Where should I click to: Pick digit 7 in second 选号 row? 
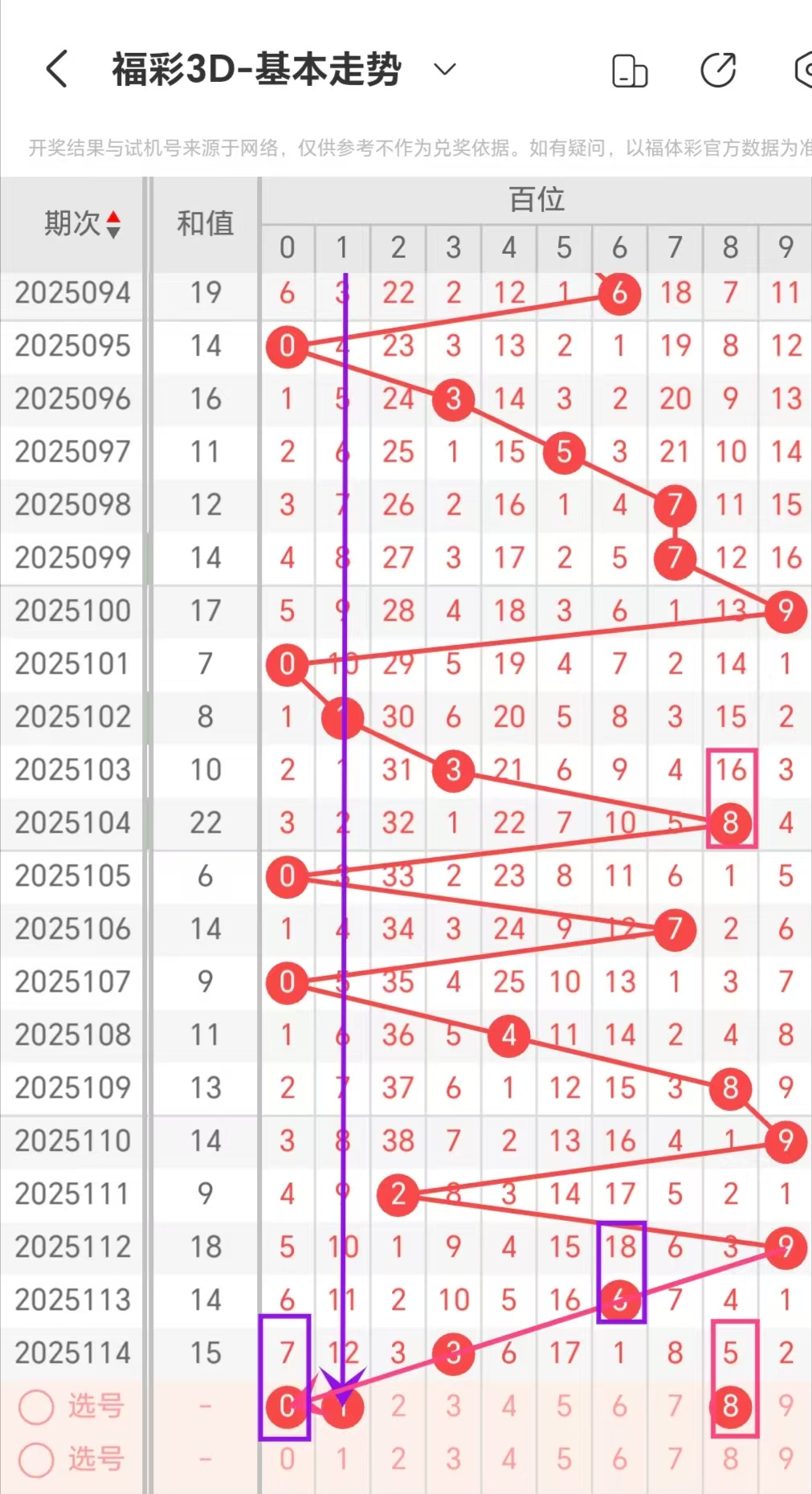[x=675, y=1459]
